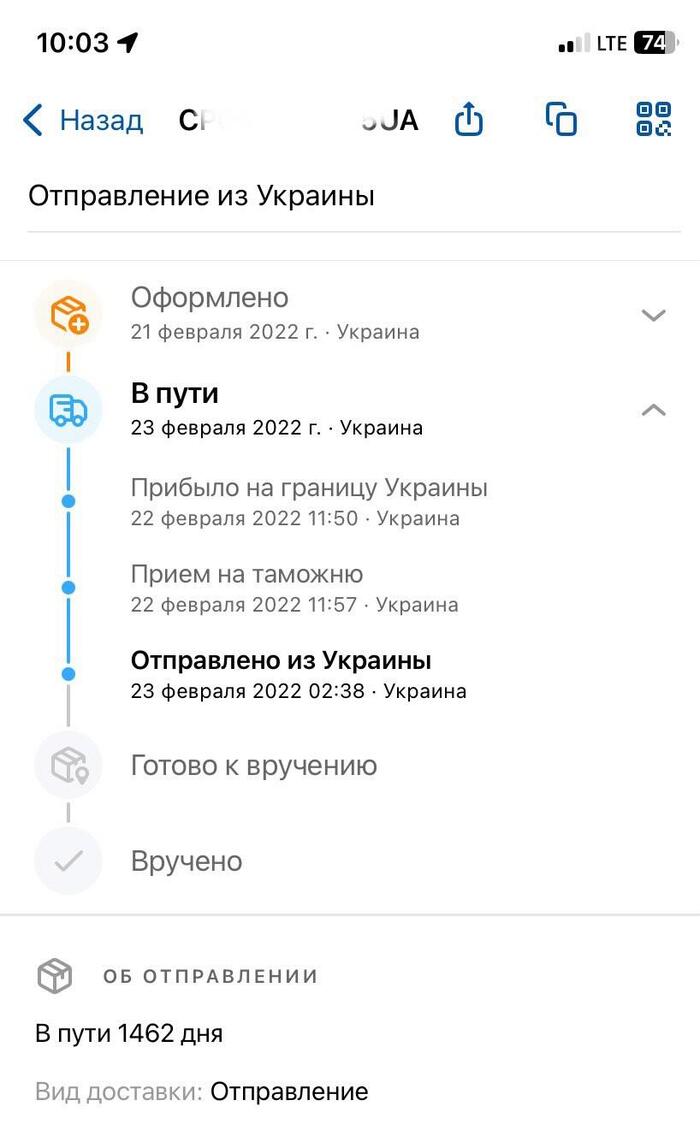Go back using the Назад button
Image resolution: width=700 pixels, height=1124 pixels.
83,121
